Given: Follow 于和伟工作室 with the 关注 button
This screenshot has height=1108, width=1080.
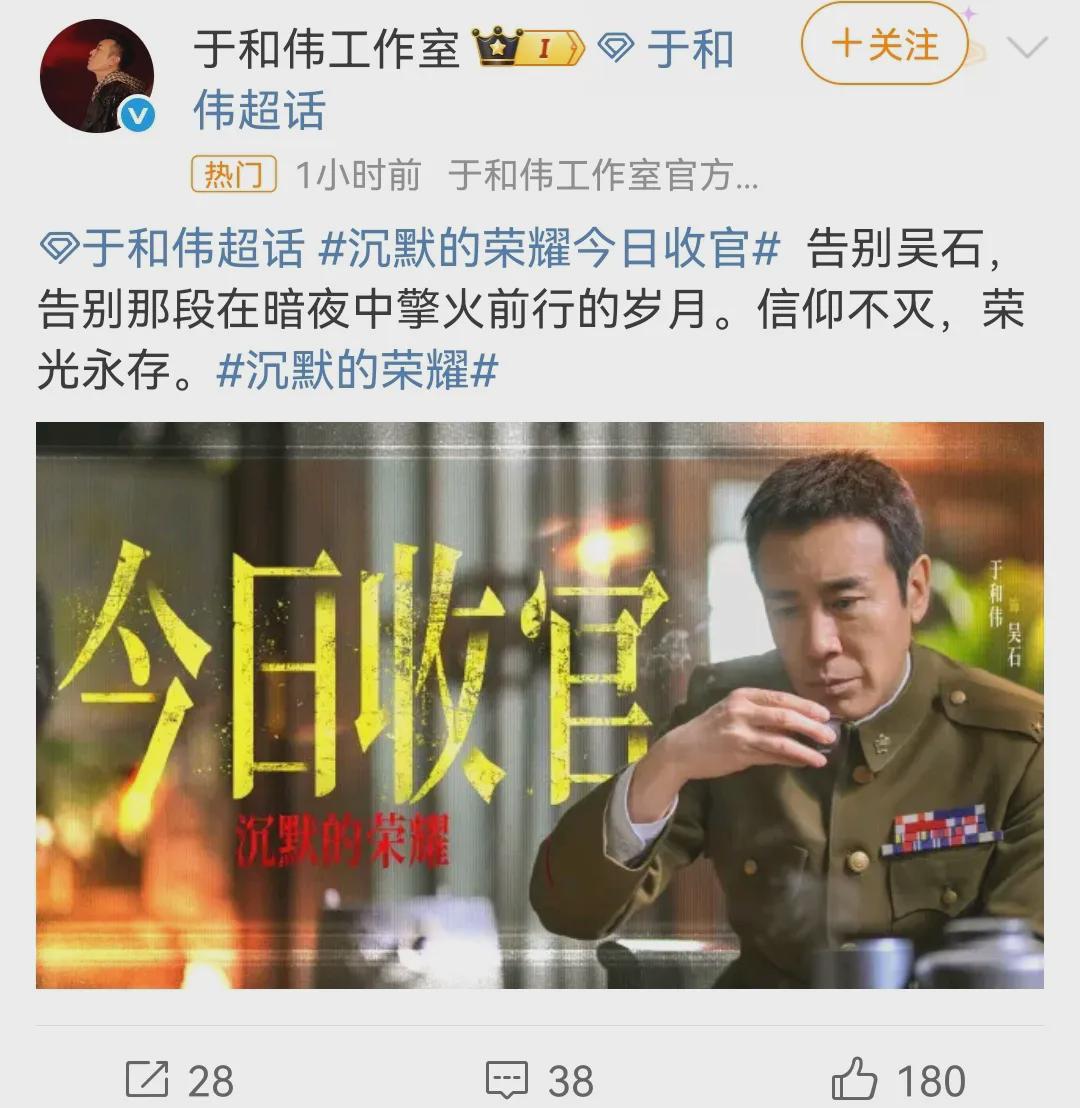Looking at the screenshot, I should click(884, 45).
